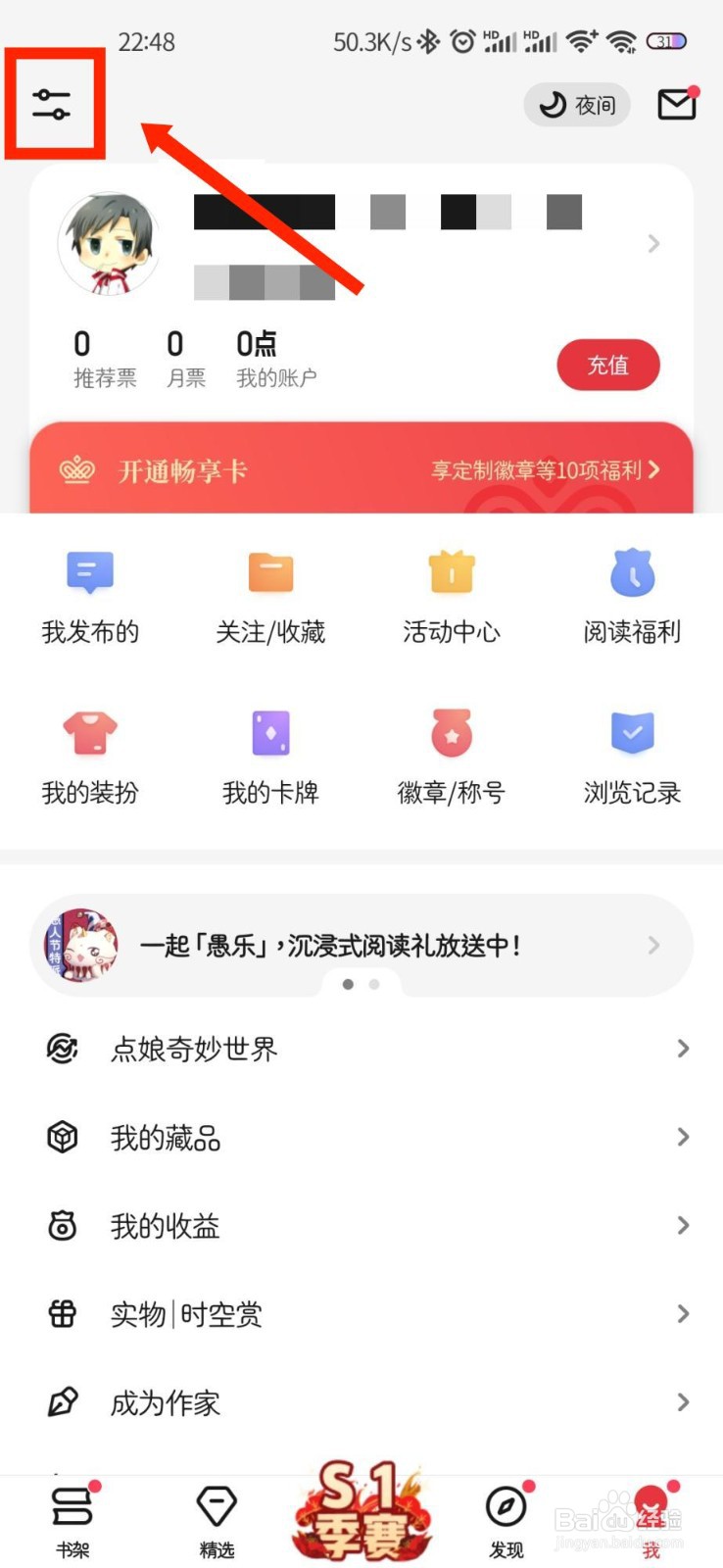Open 徽章/称号
723x1568 pixels.
452,757
